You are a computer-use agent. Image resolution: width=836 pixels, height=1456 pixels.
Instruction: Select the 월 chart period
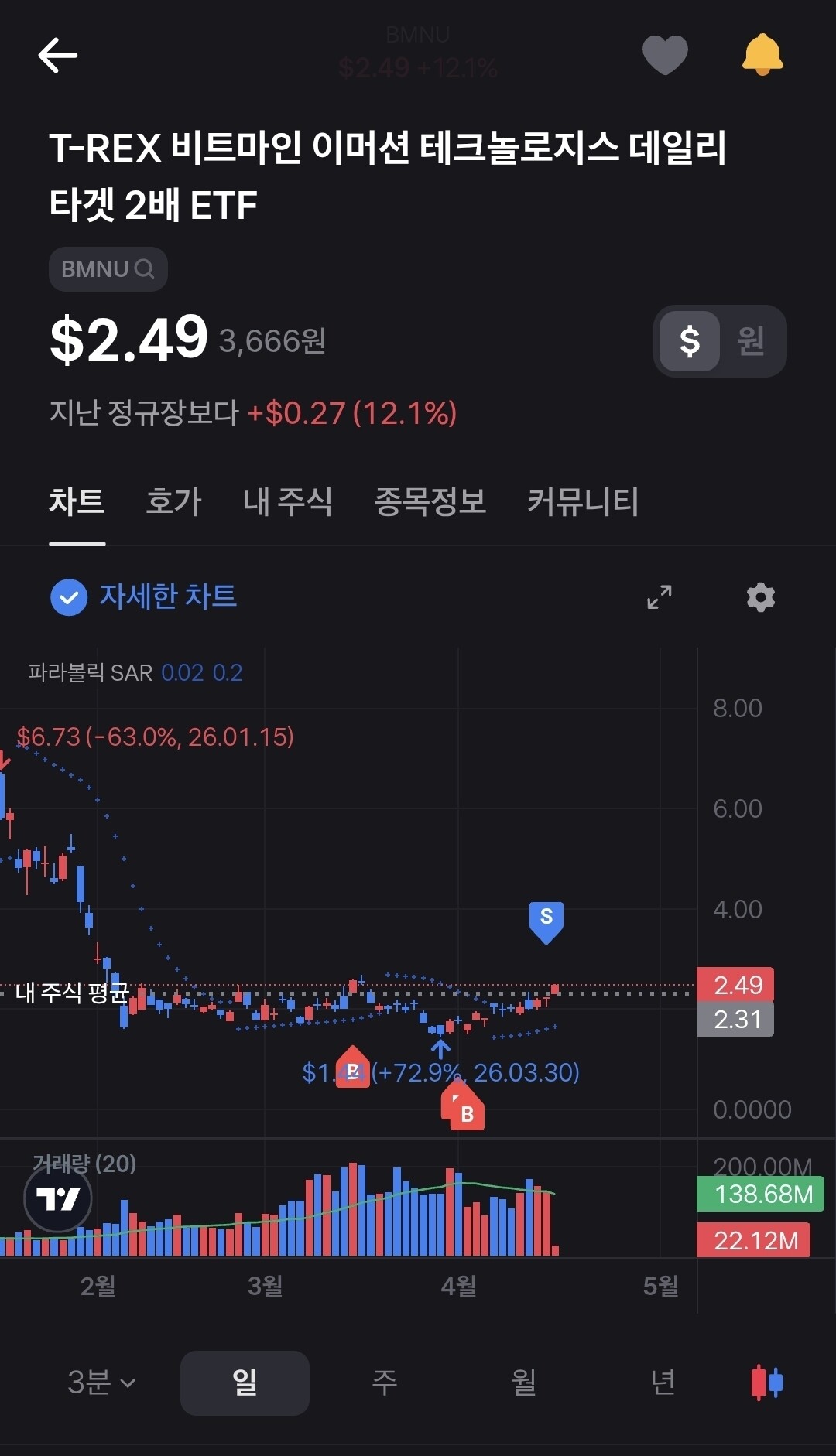tap(524, 1383)
